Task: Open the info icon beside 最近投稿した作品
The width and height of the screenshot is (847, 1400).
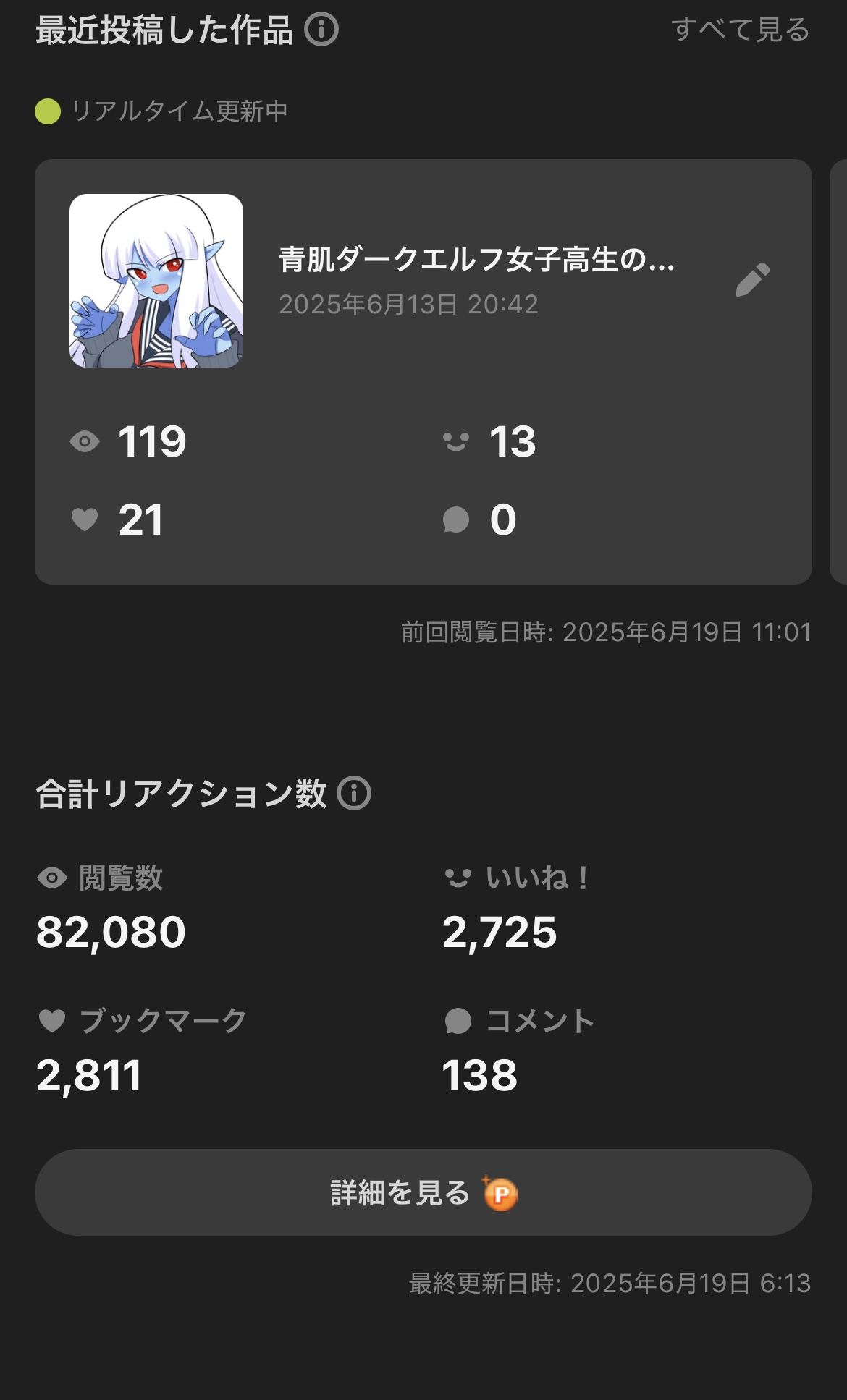Action: pyautogui.click(x=321, y=30)
